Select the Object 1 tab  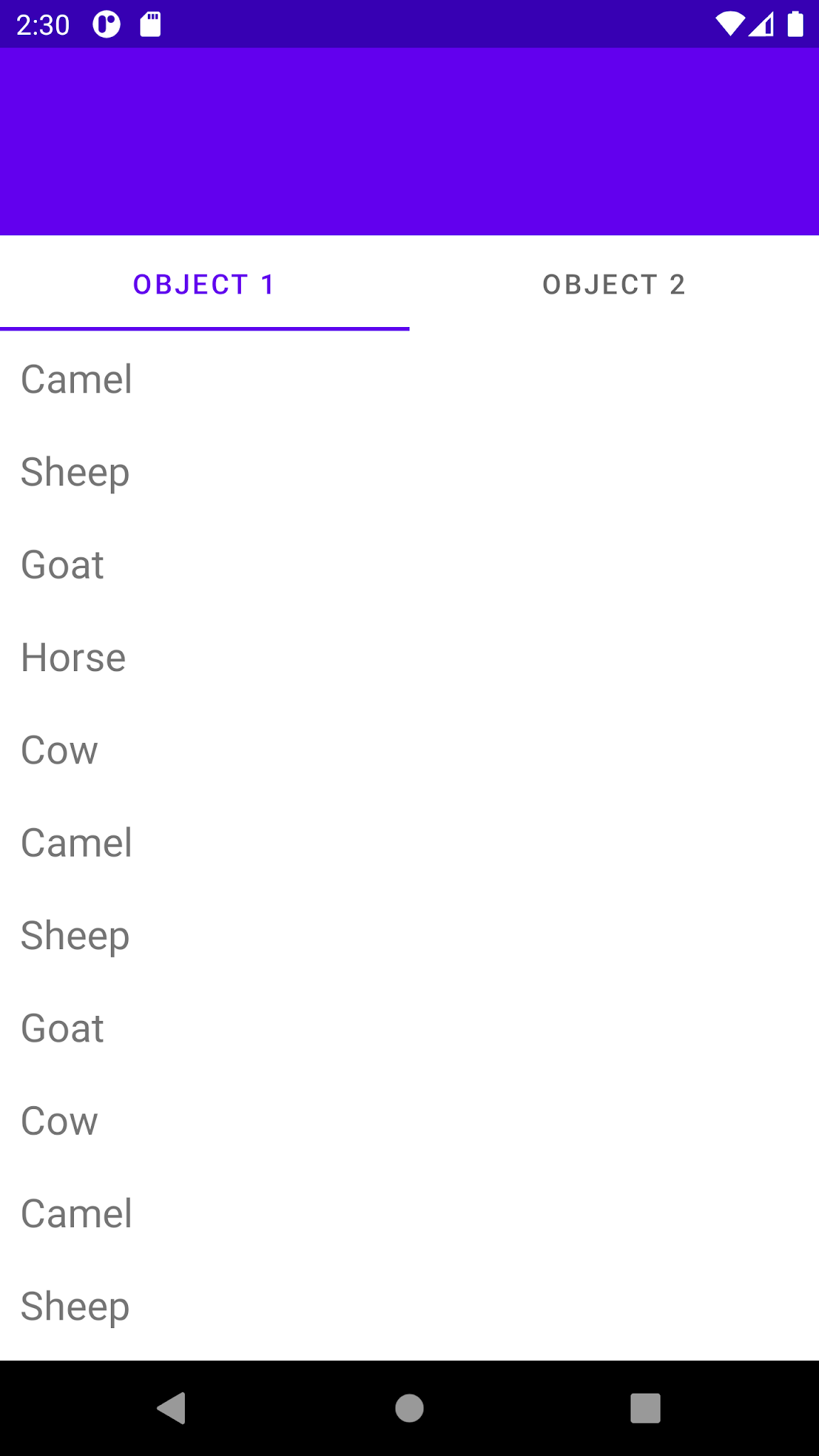point(204,284)
